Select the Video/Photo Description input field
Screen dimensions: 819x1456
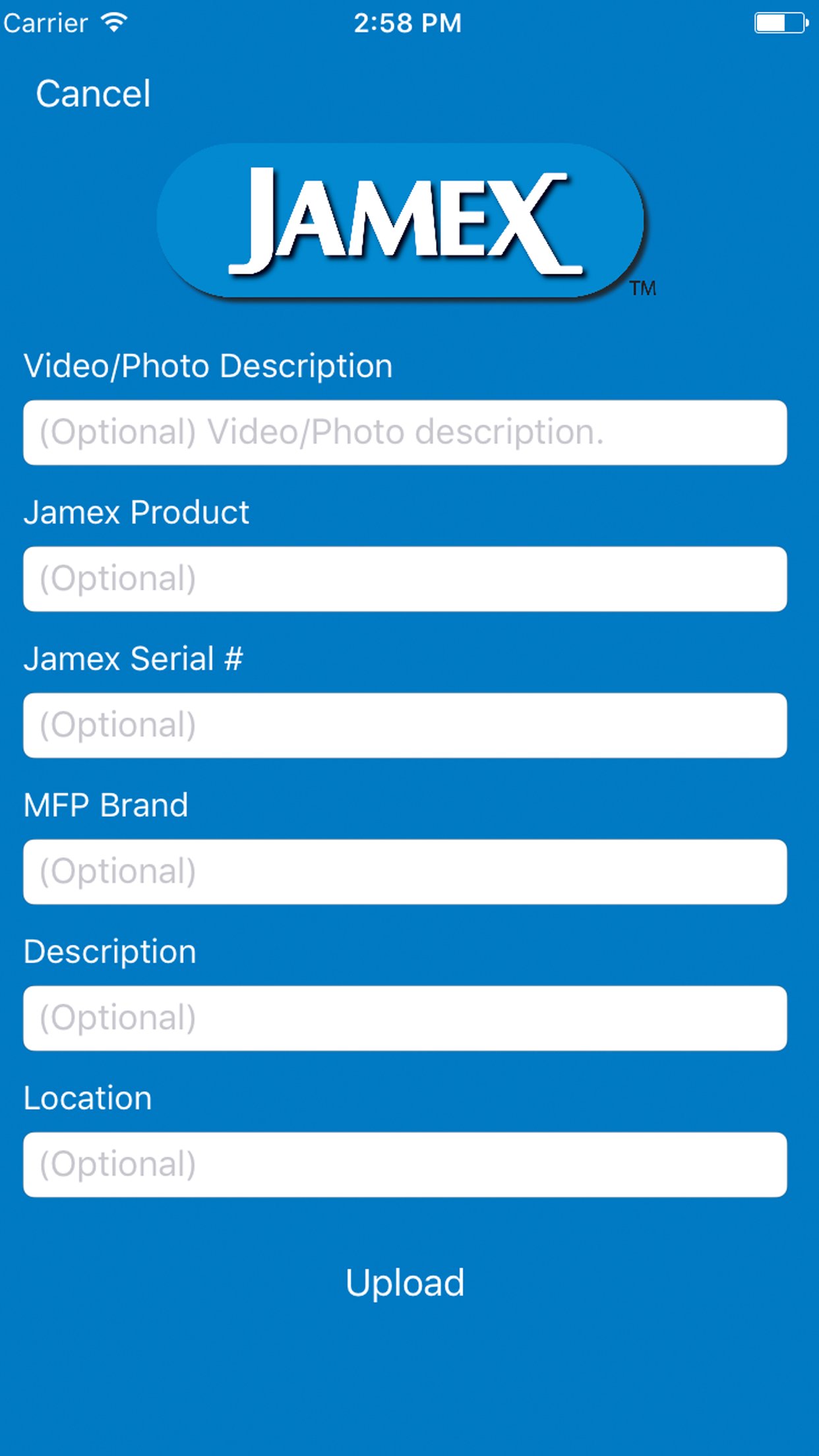coord(405,432)
